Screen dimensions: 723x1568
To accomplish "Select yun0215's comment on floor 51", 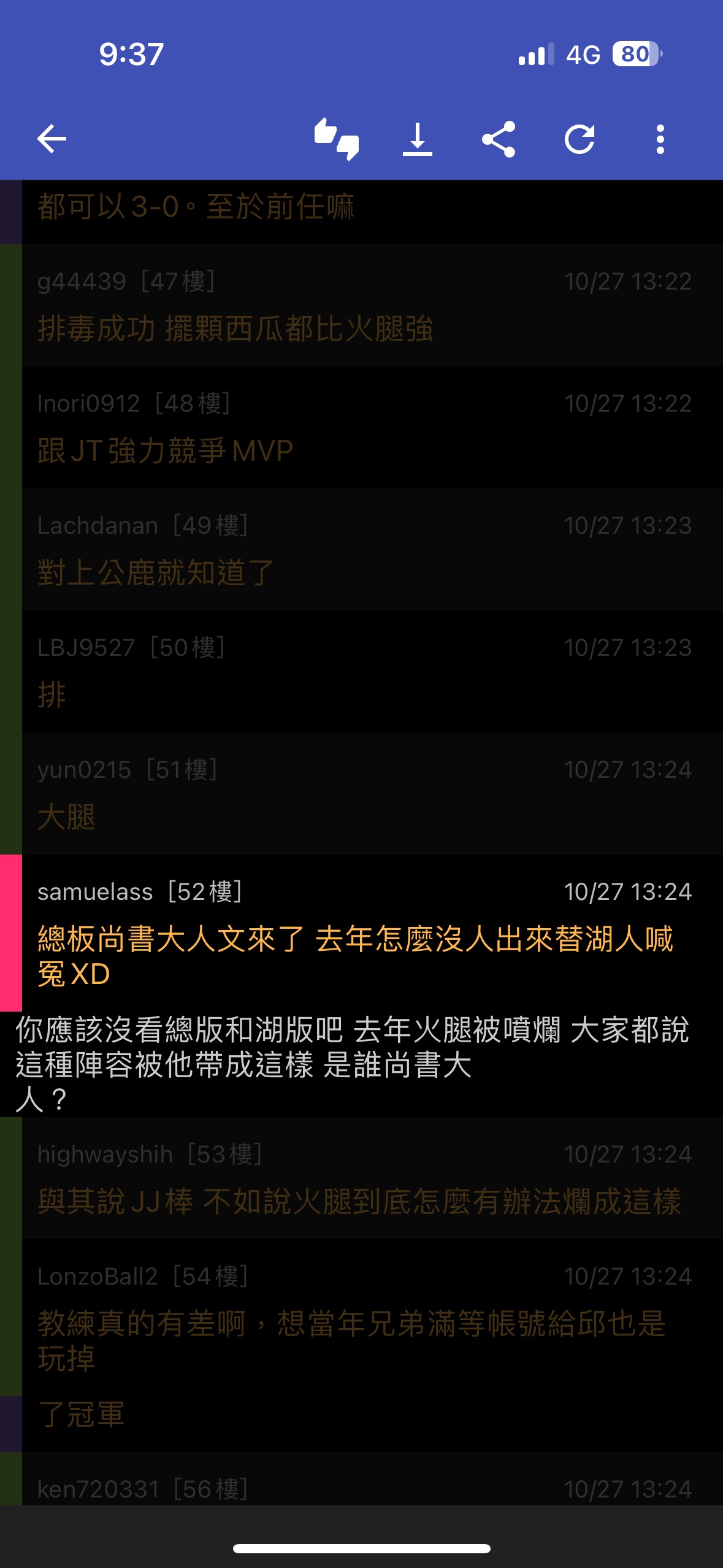I will point(368,794).
